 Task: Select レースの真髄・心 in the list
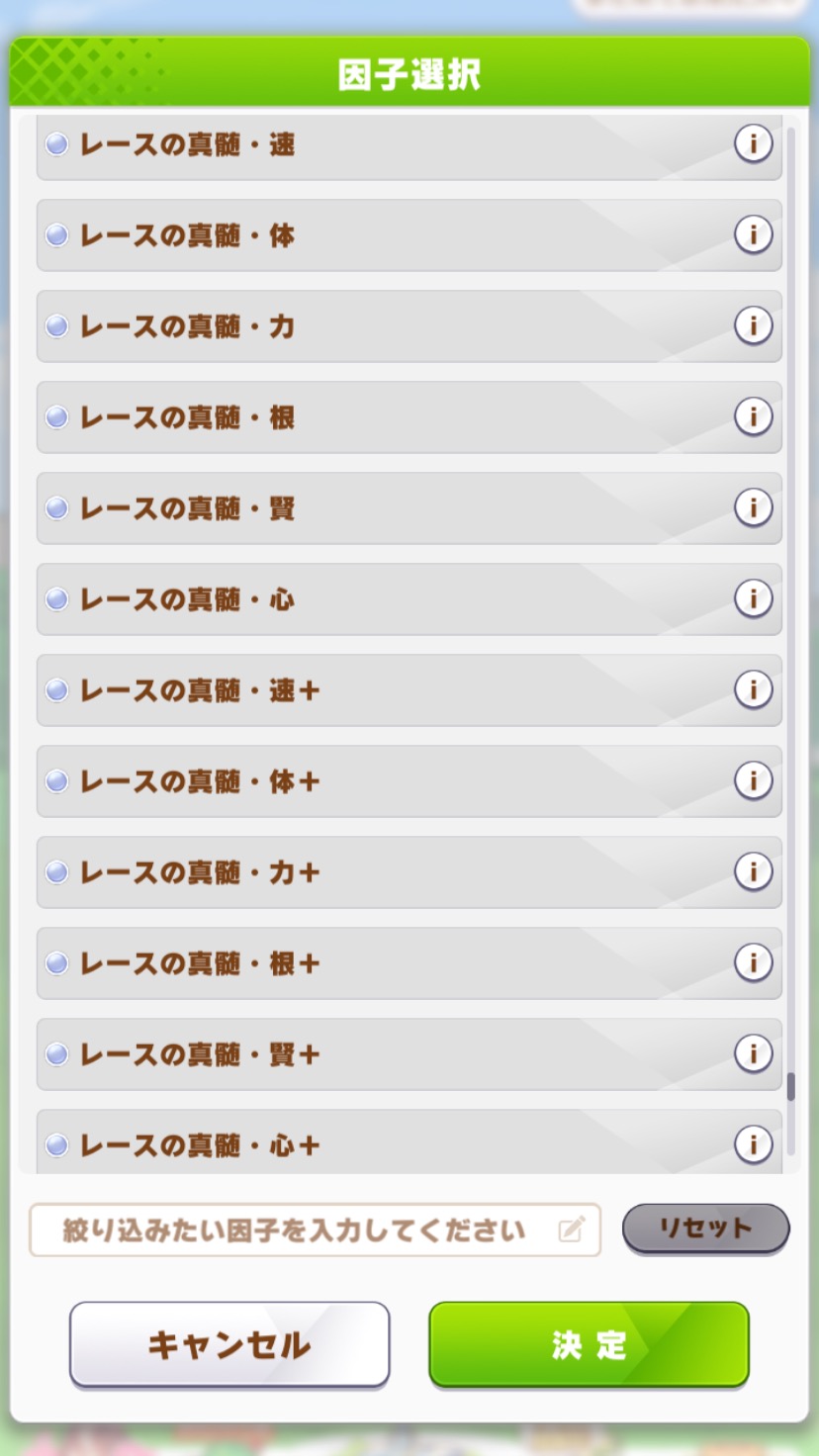(x=376, y=599)
